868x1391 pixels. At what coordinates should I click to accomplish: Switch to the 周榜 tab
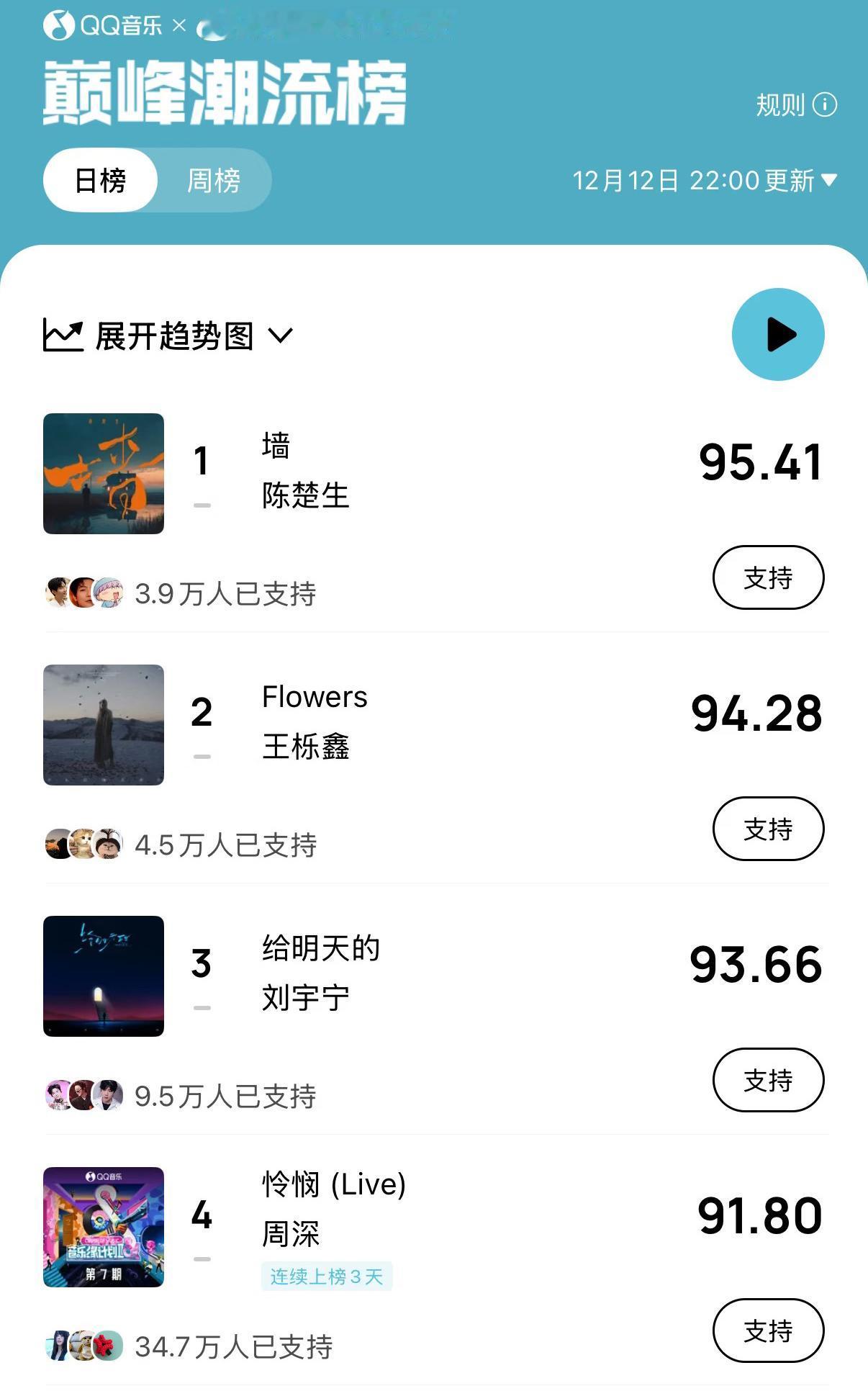coord(213,180)
